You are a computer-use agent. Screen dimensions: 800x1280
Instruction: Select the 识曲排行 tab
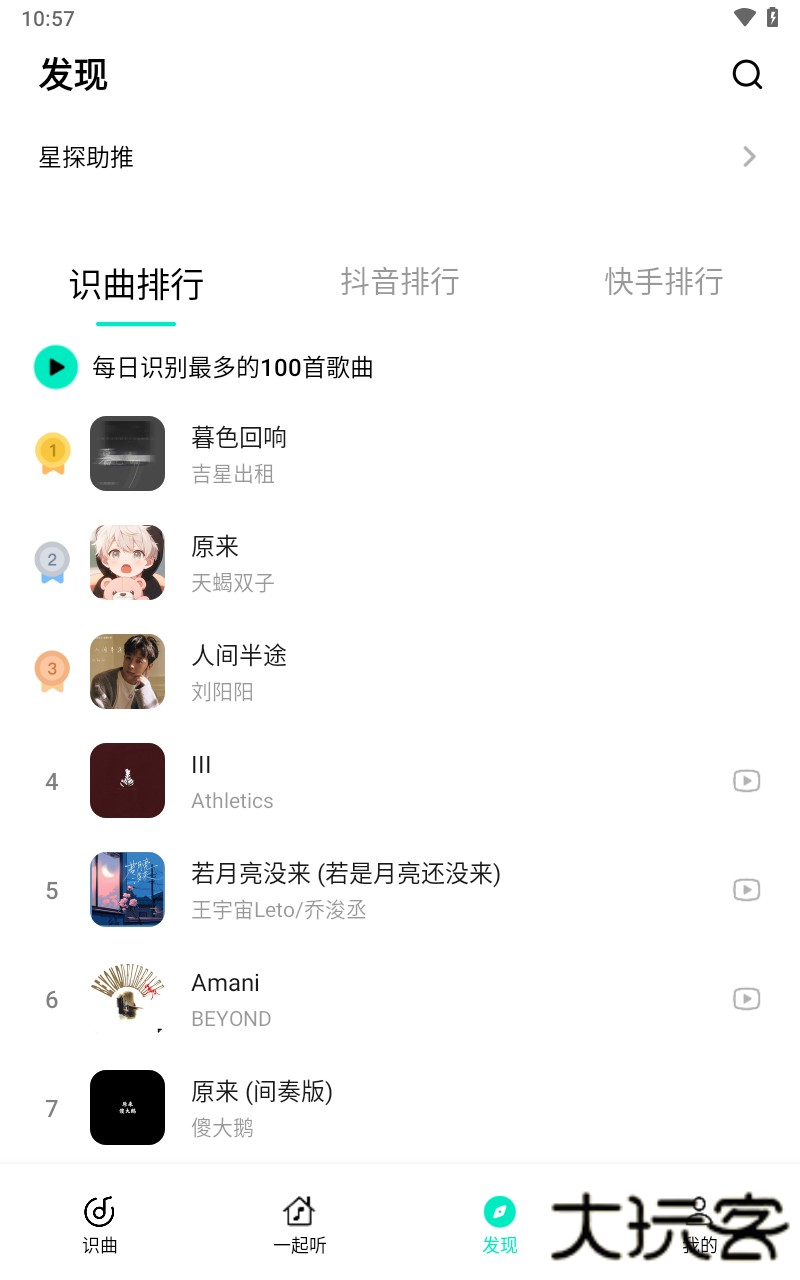[136, 285]
